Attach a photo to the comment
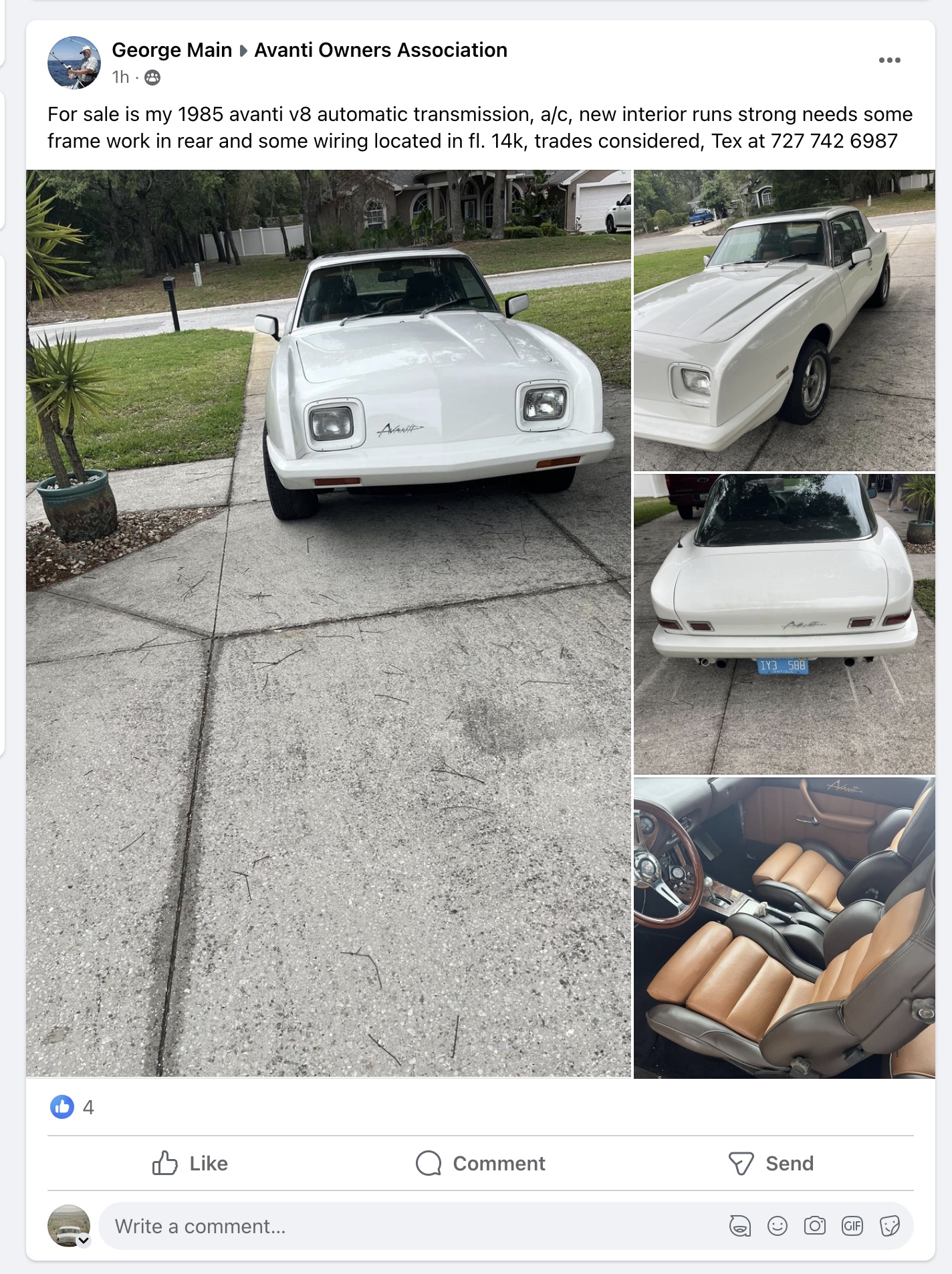Screen dimensions: 952x1274 [815, 1227]
